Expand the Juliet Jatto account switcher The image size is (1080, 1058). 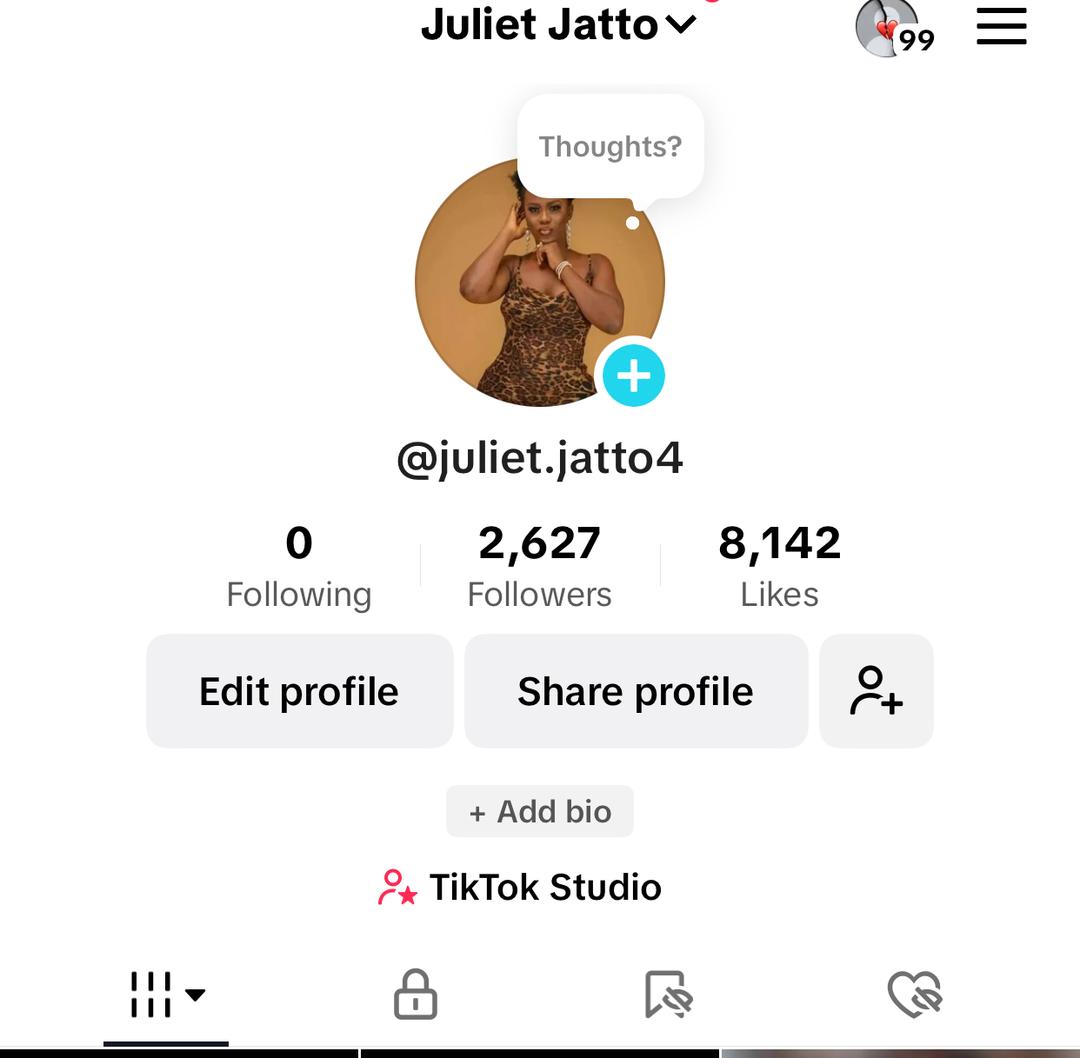point(558,24)
